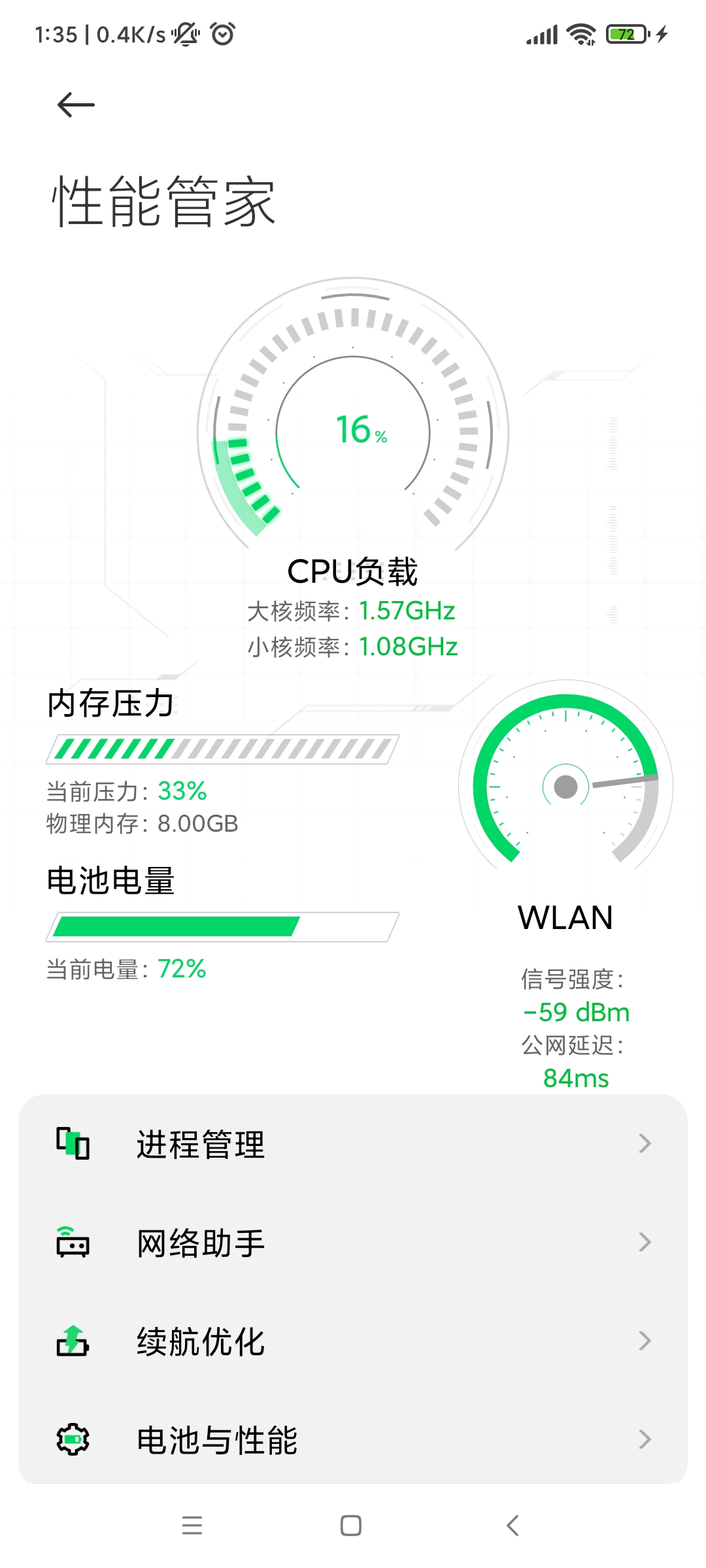Open 电池与性能 settings

pos(353,1440)
